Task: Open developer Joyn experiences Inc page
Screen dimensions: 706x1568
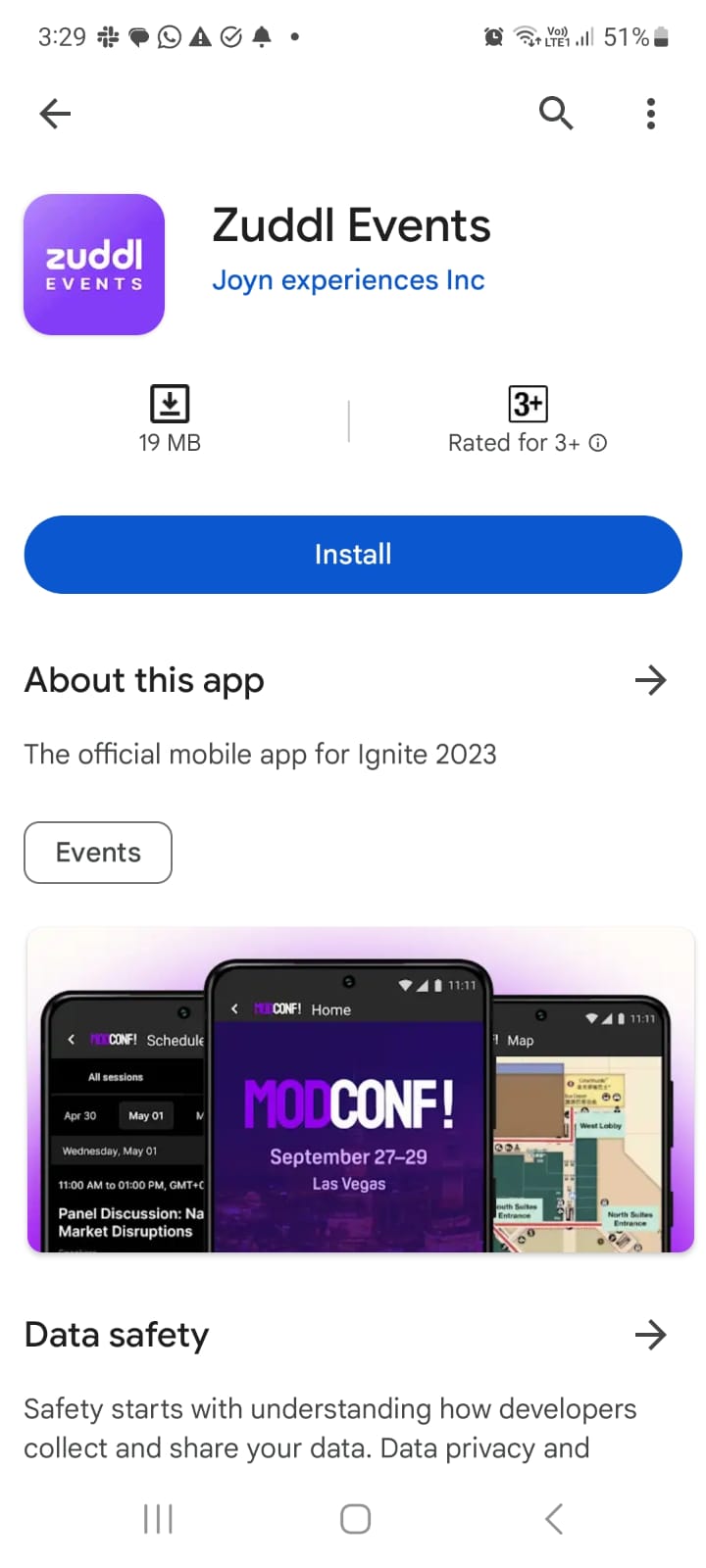Action: 348,280
